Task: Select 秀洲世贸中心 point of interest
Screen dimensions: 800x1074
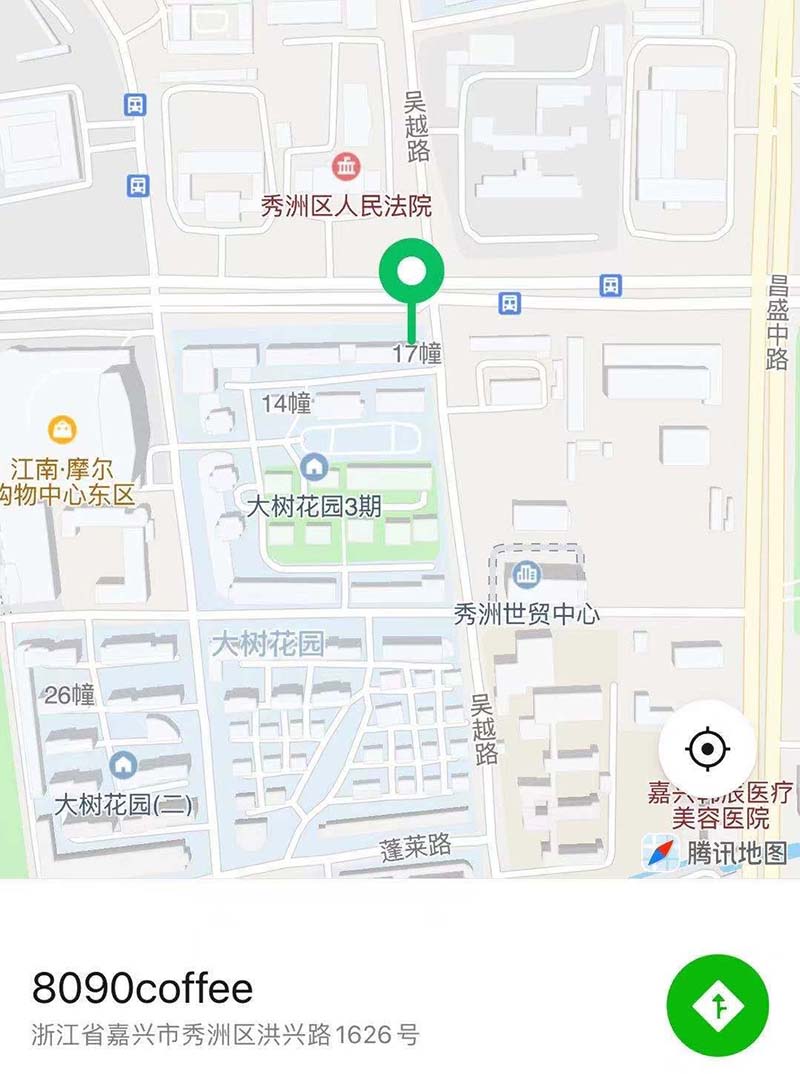Action: coord(526,577)
